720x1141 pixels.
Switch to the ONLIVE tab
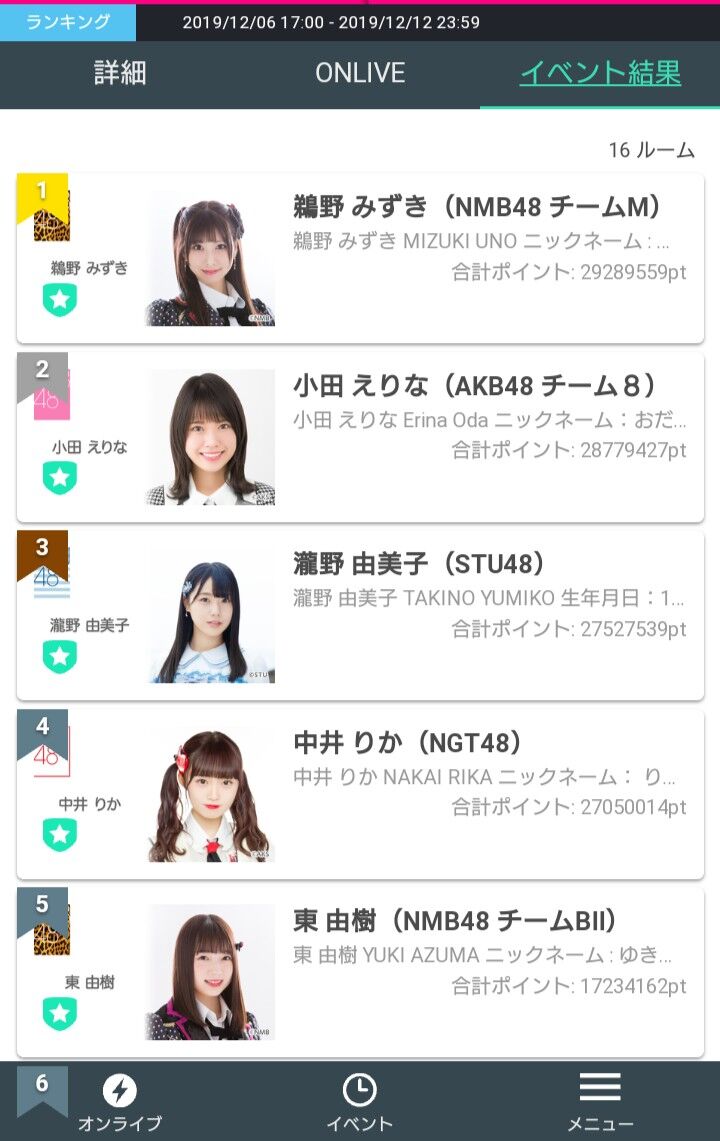point(360,73)
